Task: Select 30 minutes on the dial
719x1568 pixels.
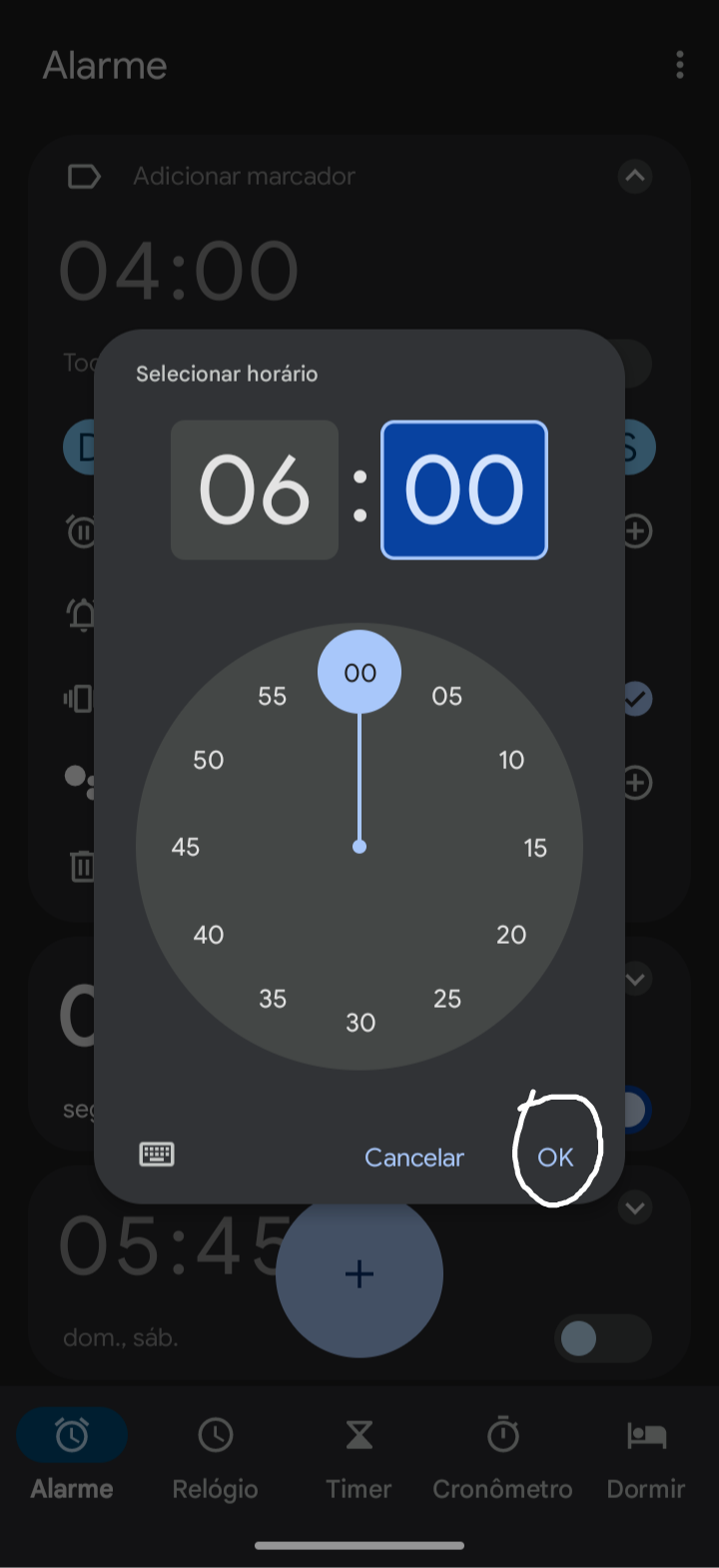Action: click(x=360, y=1023)
